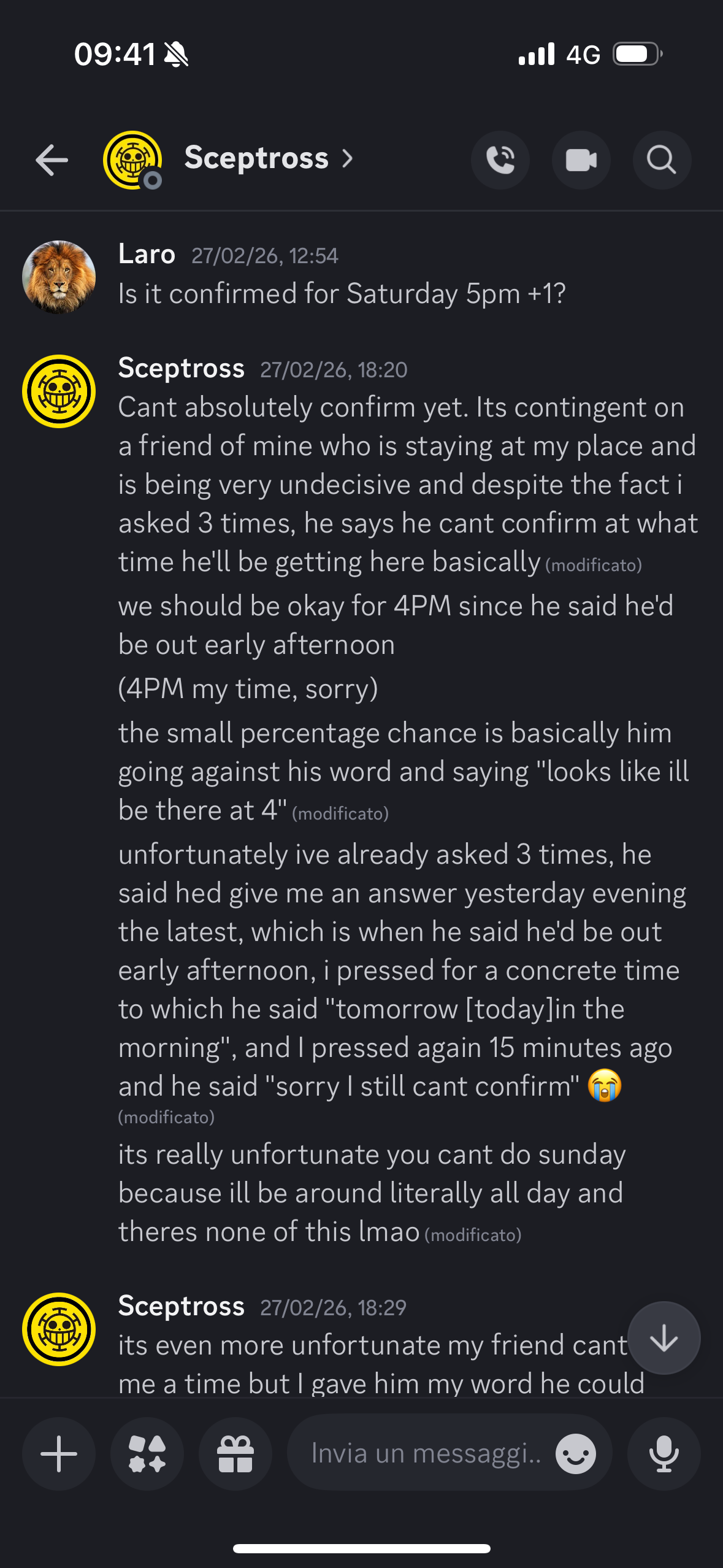Open Sceptross profile from the header name
This screenshot has height=1568, width=723.
[256, 158]
